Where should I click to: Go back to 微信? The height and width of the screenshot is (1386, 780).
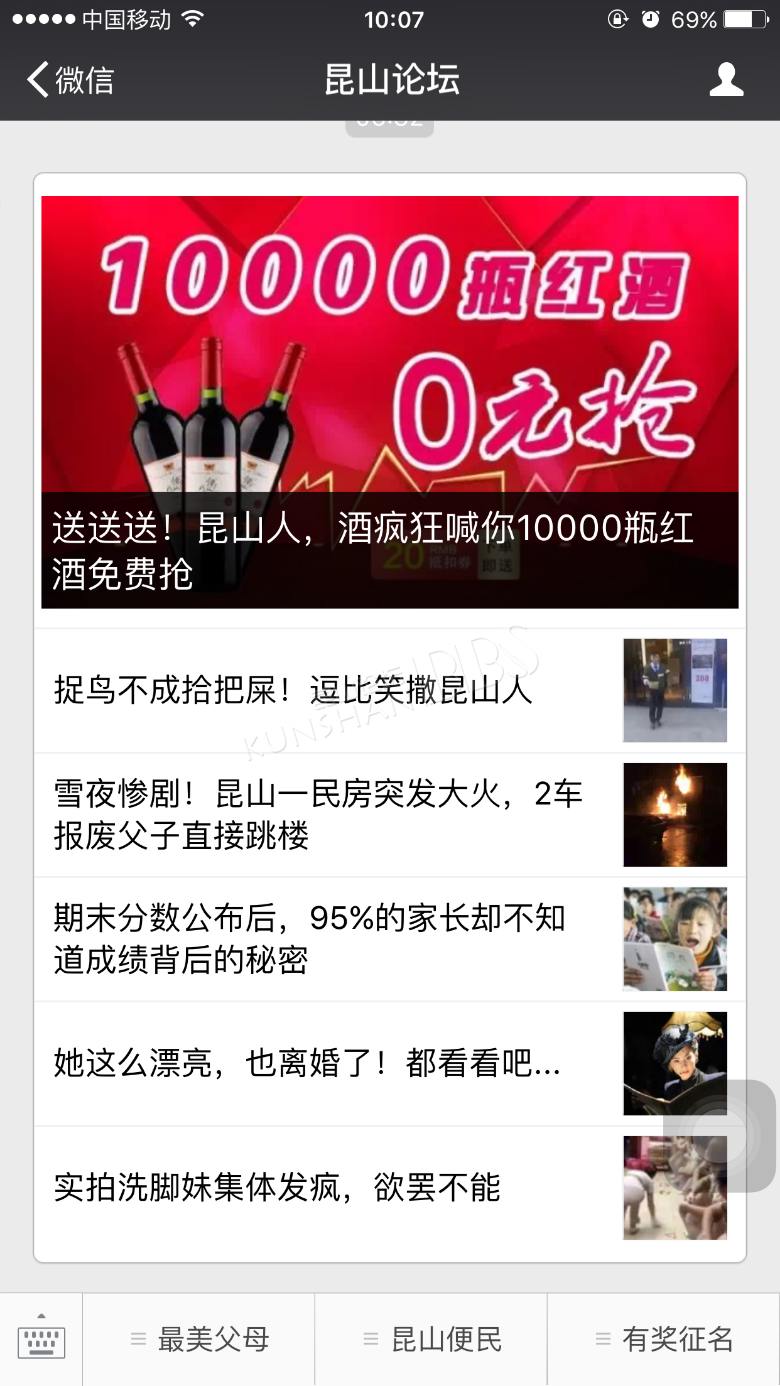click(70, 80)
